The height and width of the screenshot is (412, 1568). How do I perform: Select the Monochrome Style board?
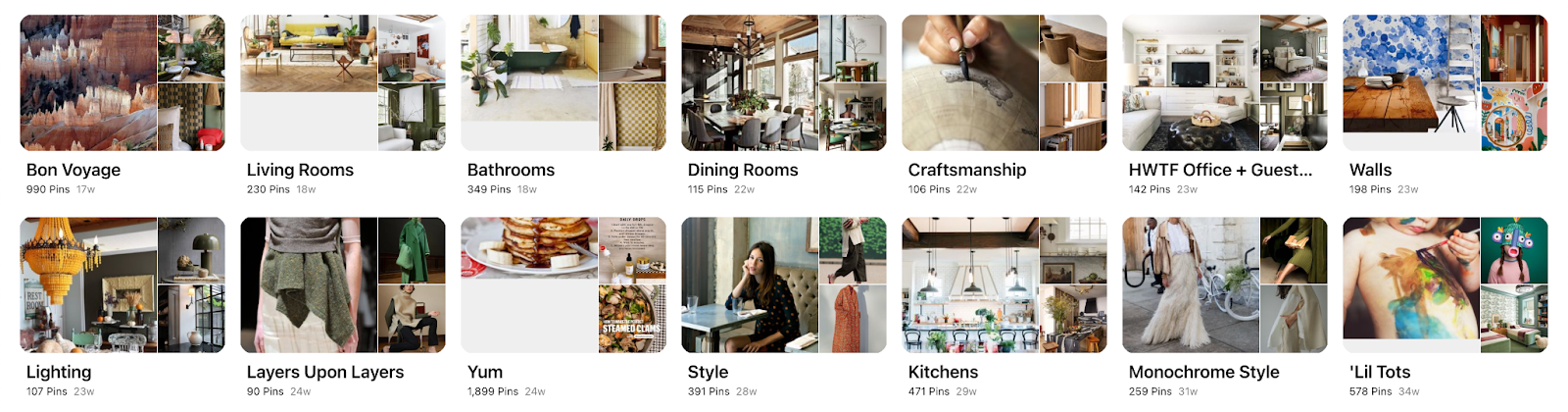click(1224, 285)
